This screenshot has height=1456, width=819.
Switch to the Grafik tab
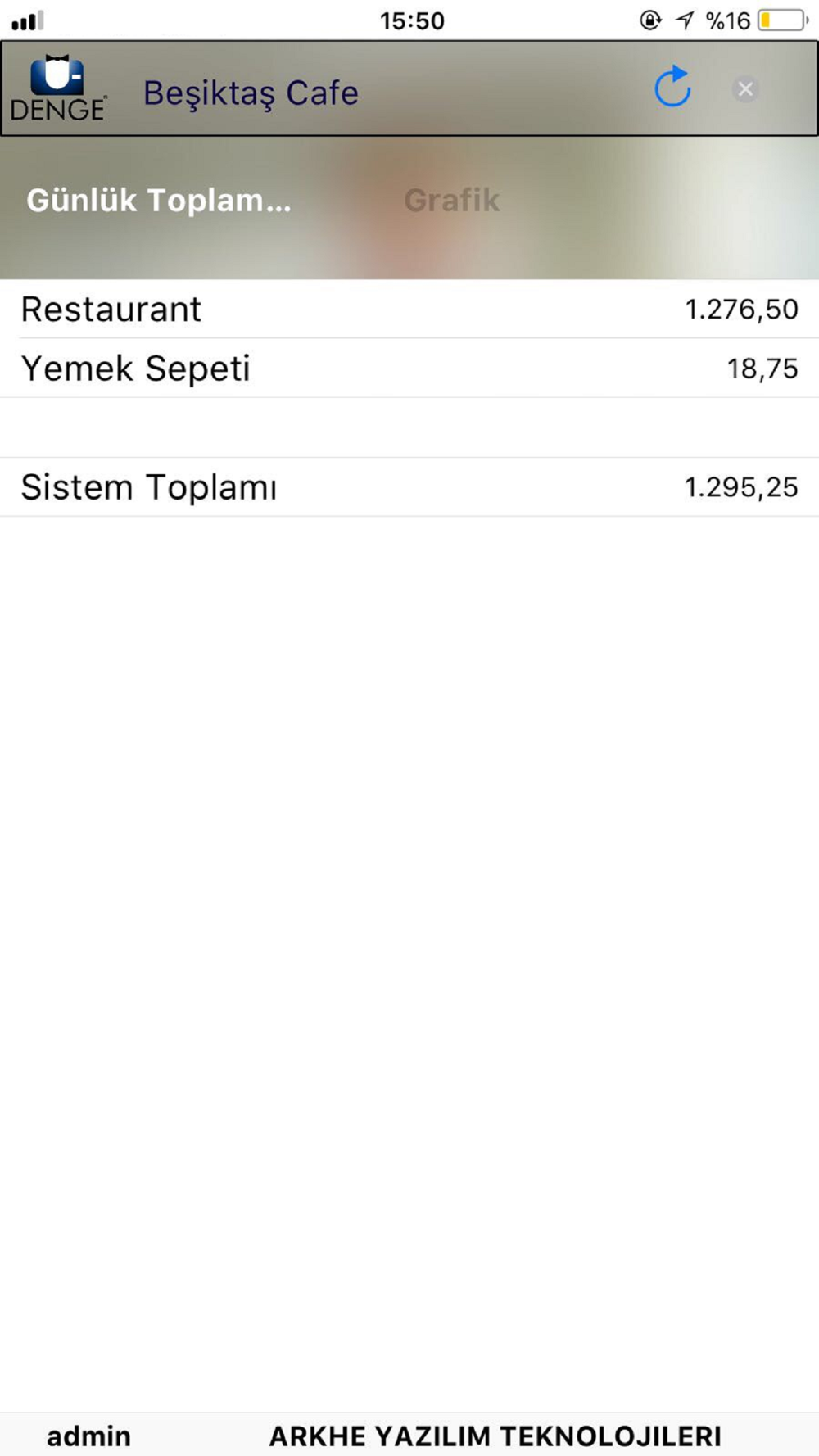pyautogui.click(x=451, y=200)
